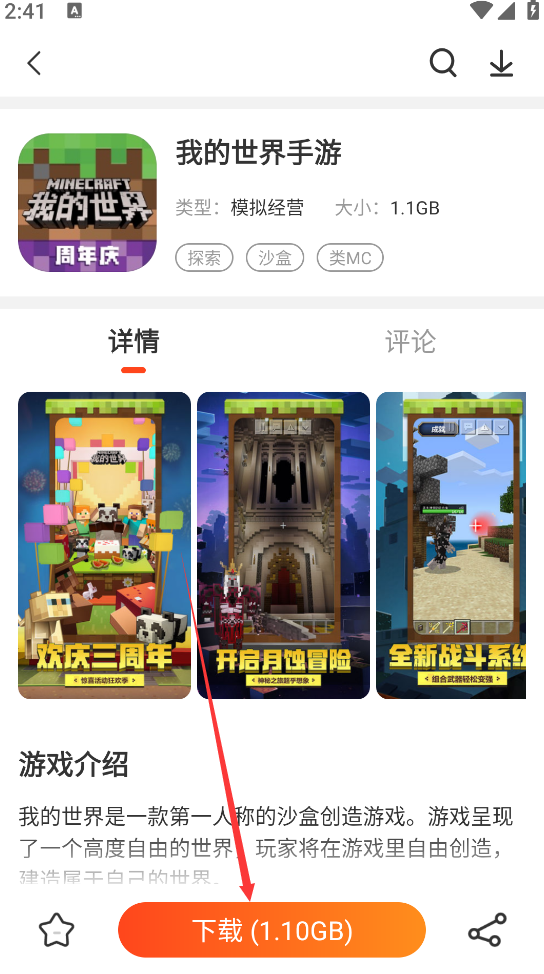Image resolution: width=544 pixels, height=974 pixels.
Task: Select the 沙盒 tag chip
Action: pyautogui.click(x=275, y=257)
